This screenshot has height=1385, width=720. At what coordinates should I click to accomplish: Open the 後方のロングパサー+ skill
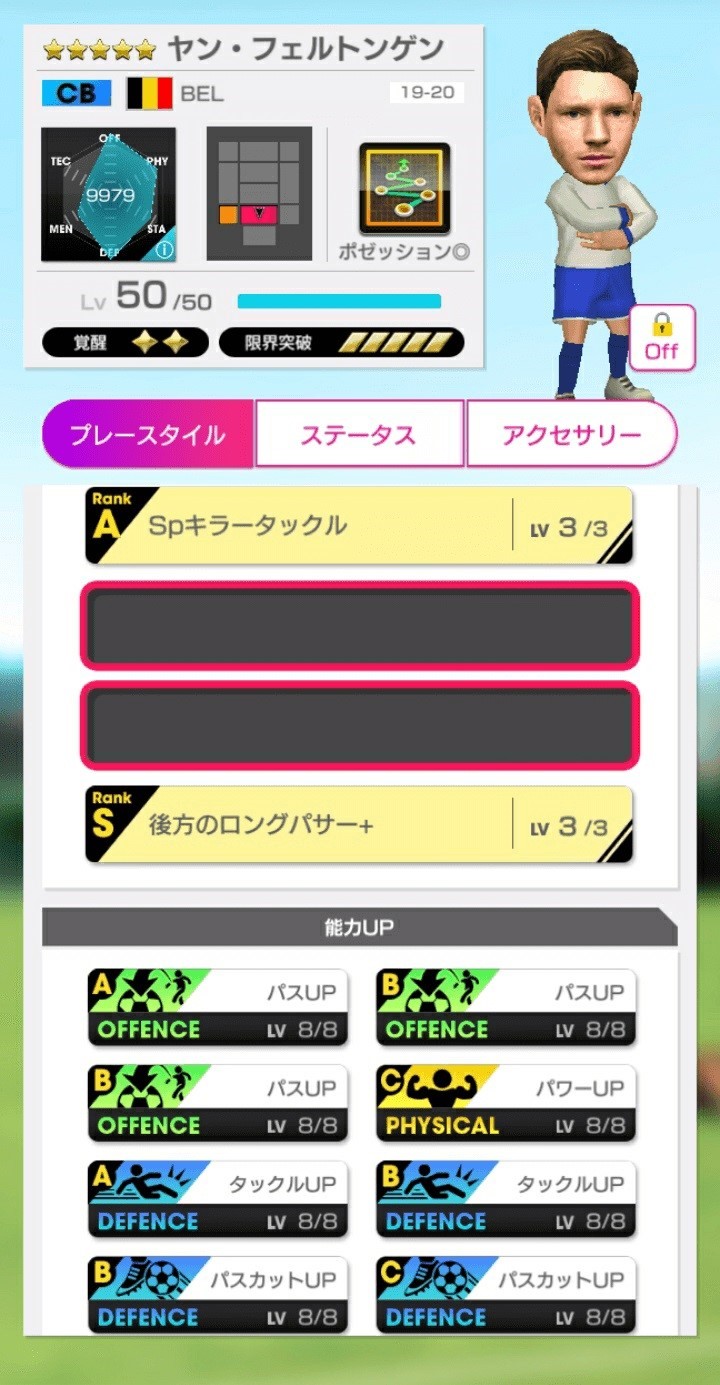(x=359, y=825)
